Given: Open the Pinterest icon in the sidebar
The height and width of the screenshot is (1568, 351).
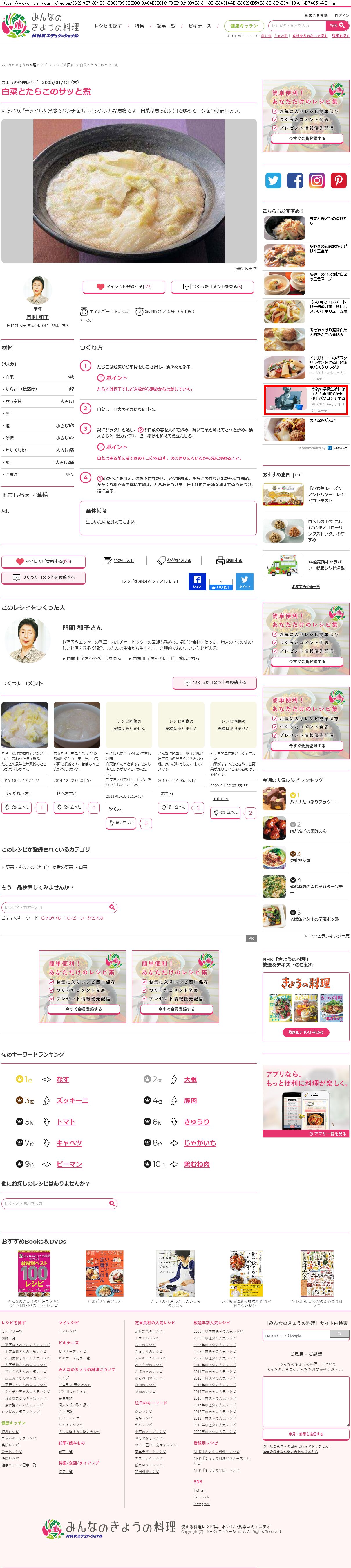Looking at the screenshot, I should (338, 180).
